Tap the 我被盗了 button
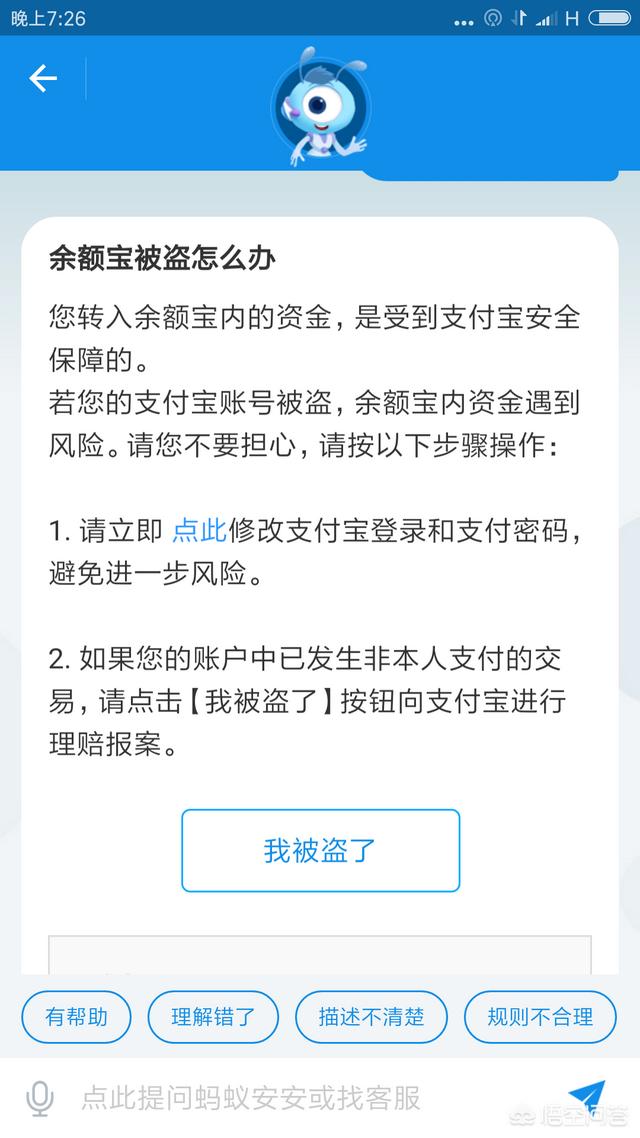 point(320,851)
